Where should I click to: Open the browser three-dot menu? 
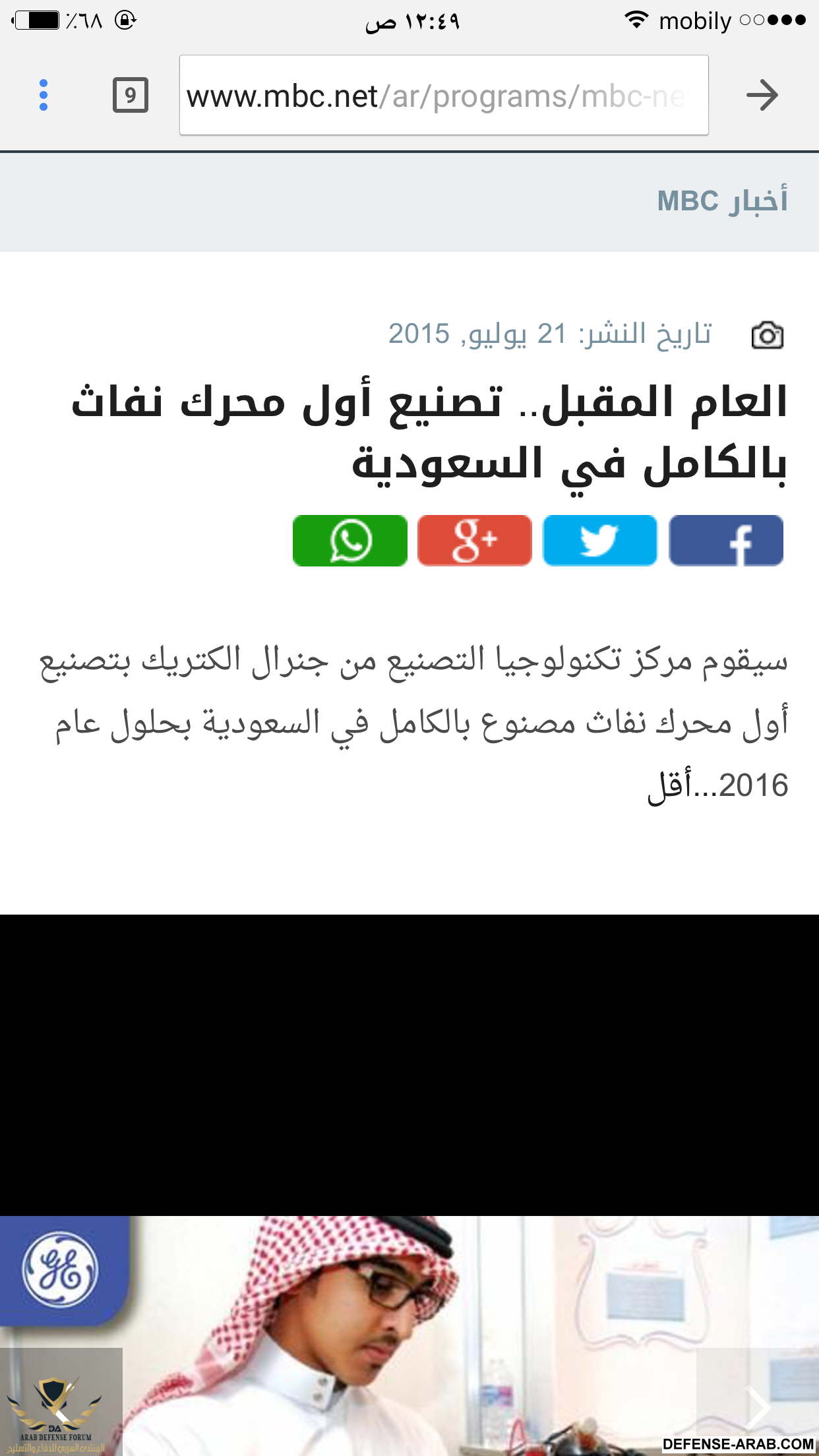(x=44, y=96)
